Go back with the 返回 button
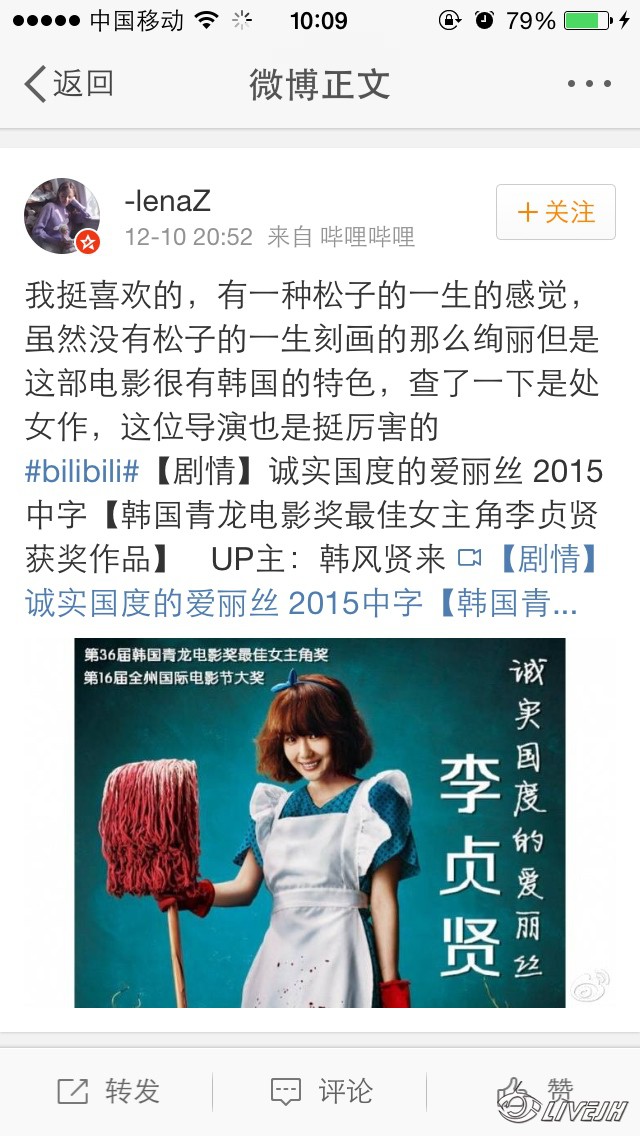The image size is (640, 1136). tap(68, 84)
